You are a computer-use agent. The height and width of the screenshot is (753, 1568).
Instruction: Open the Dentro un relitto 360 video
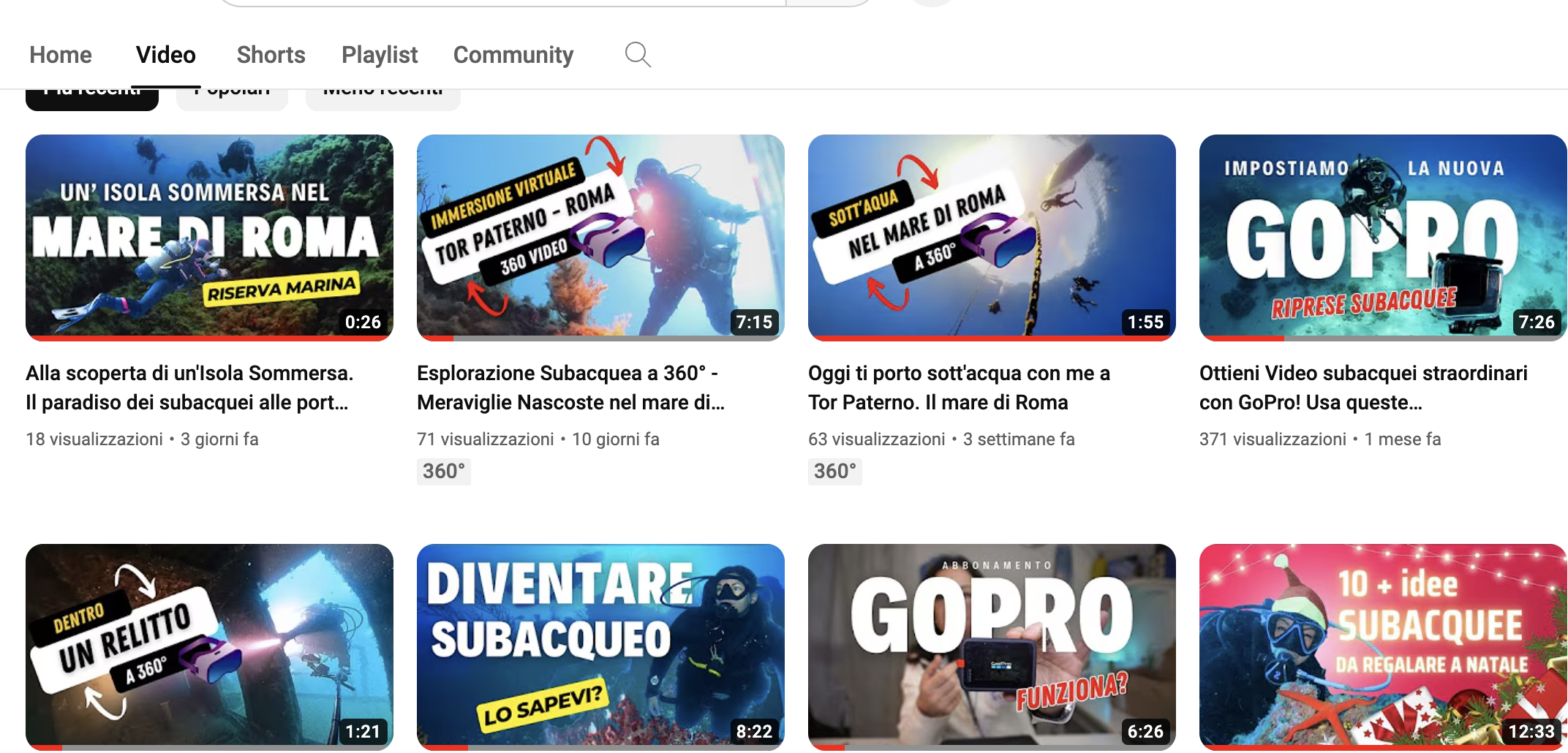point(209,646)
